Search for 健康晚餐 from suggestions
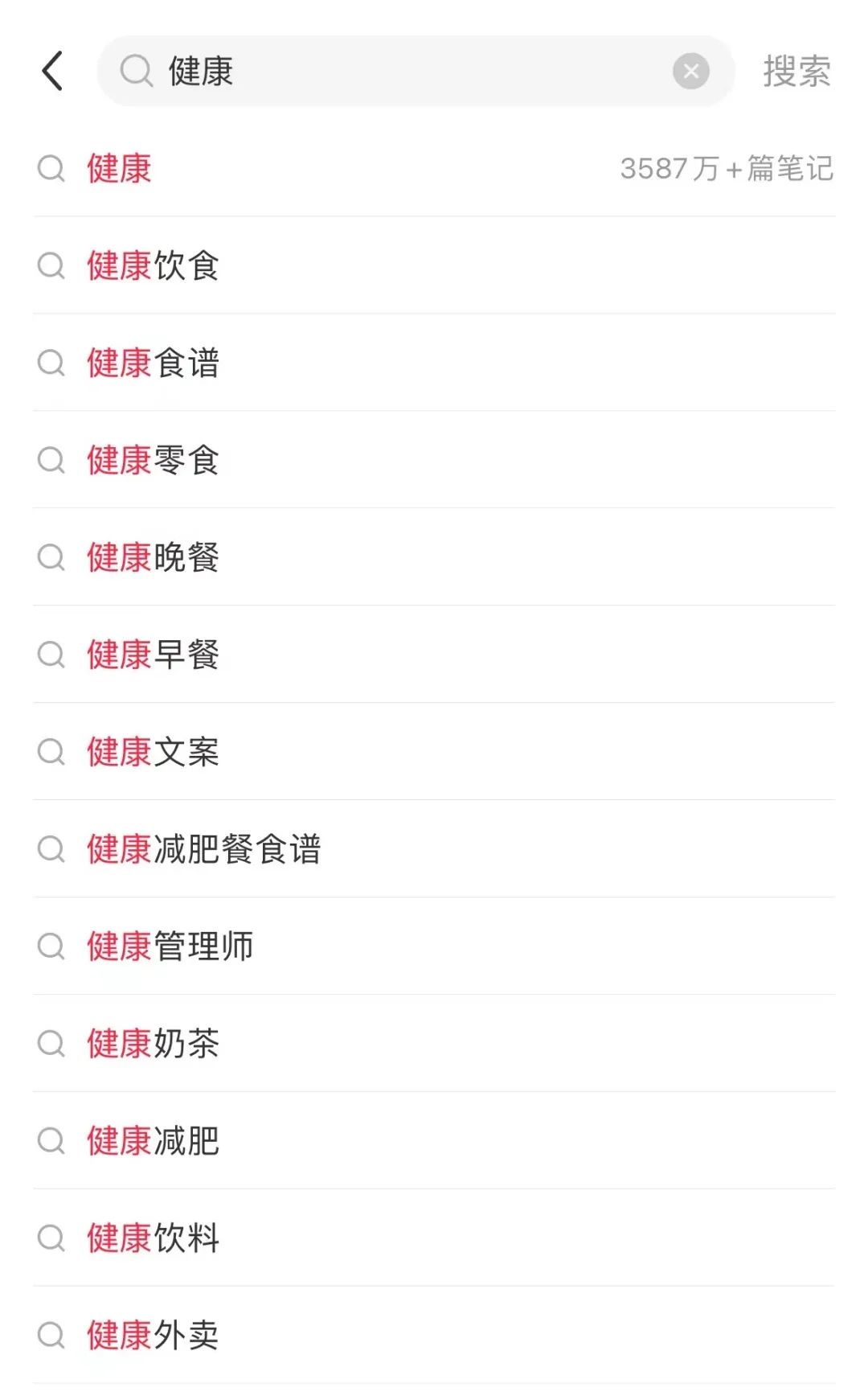The height and width of the screenshot is (1396, 868). [153, 557]
